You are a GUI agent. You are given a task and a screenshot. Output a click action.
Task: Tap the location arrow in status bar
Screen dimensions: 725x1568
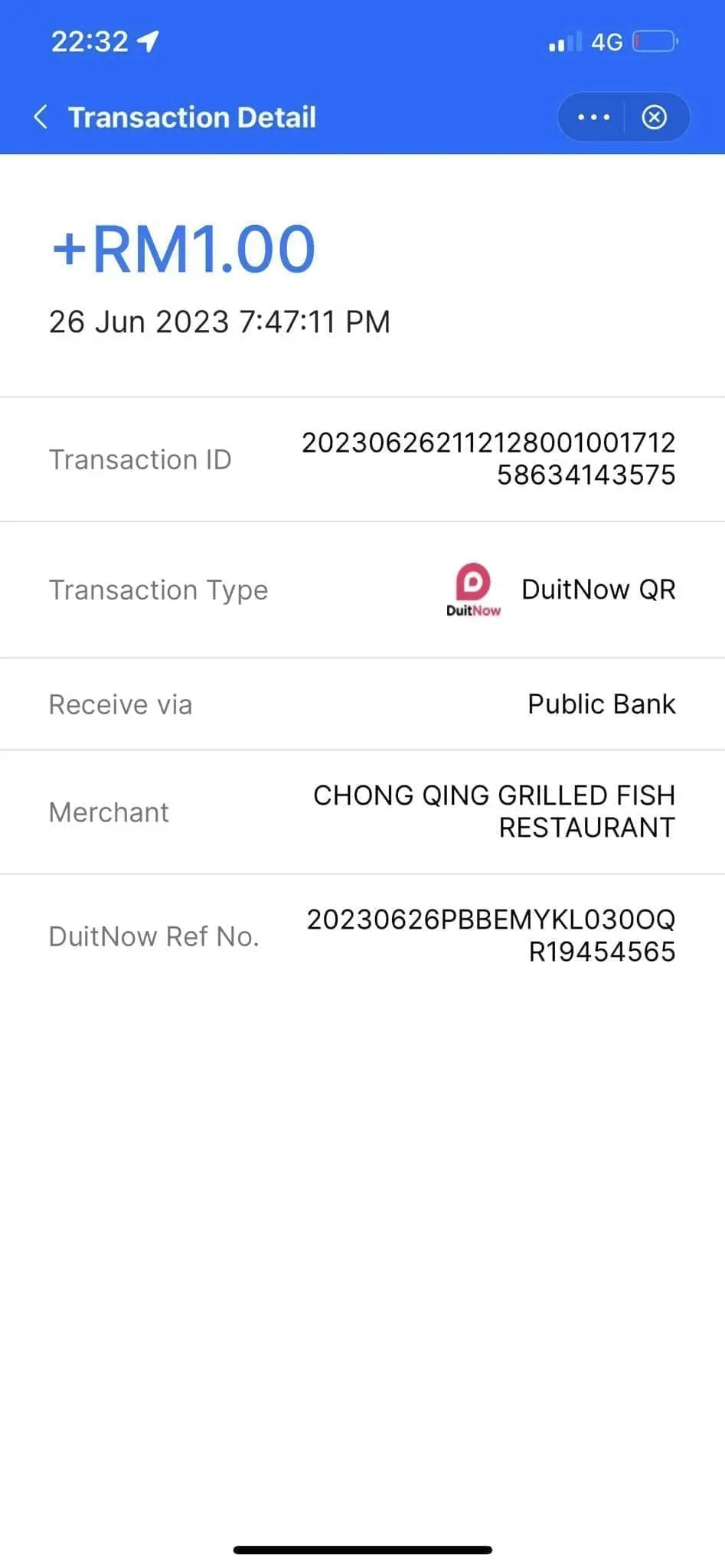coord(147,41)
